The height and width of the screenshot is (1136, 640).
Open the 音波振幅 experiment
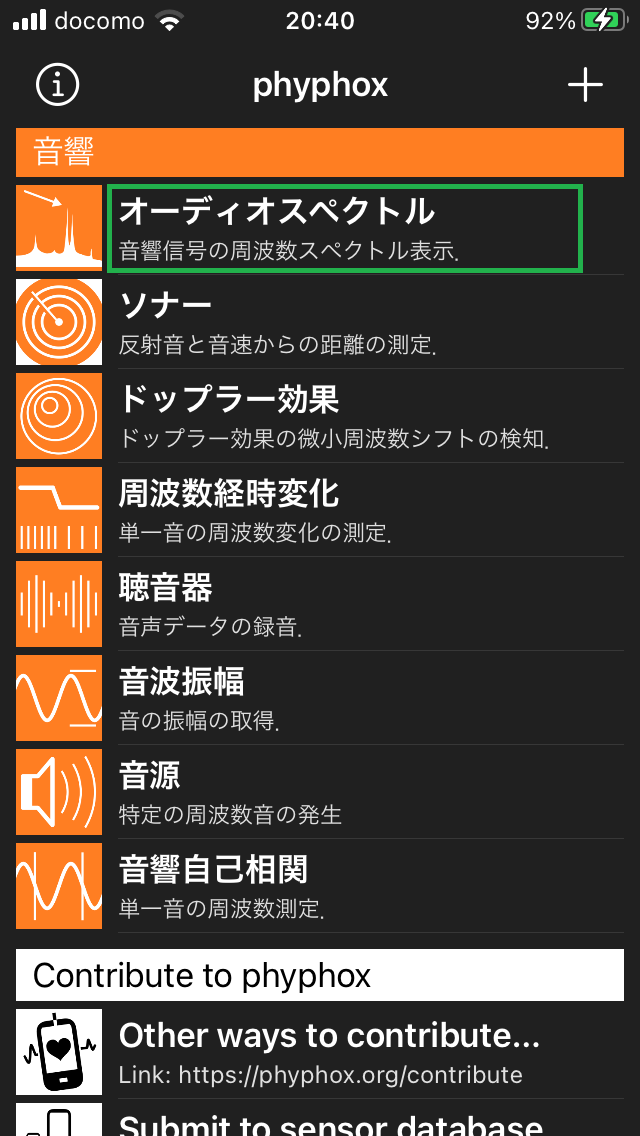pos(320,698)
